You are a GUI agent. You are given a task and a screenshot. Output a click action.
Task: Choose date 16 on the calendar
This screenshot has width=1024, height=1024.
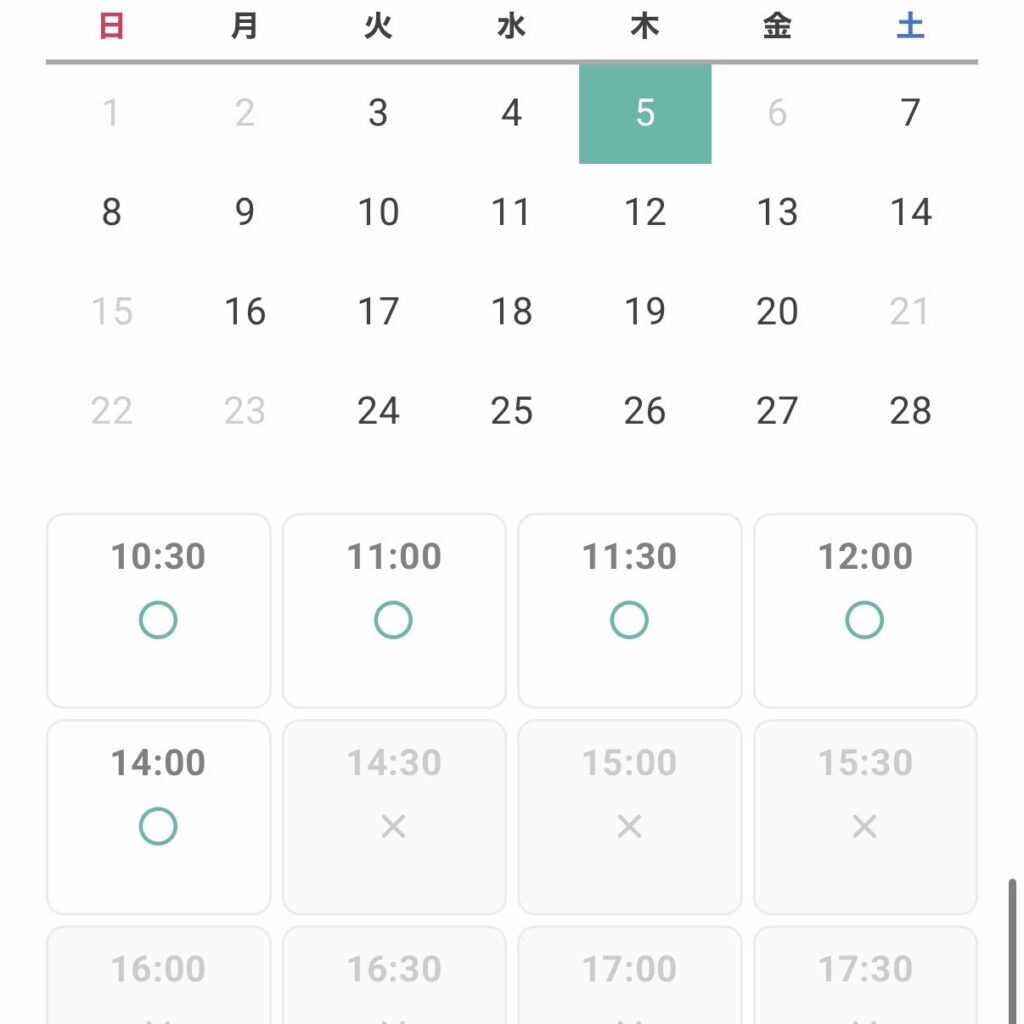(x=245, y=311)
